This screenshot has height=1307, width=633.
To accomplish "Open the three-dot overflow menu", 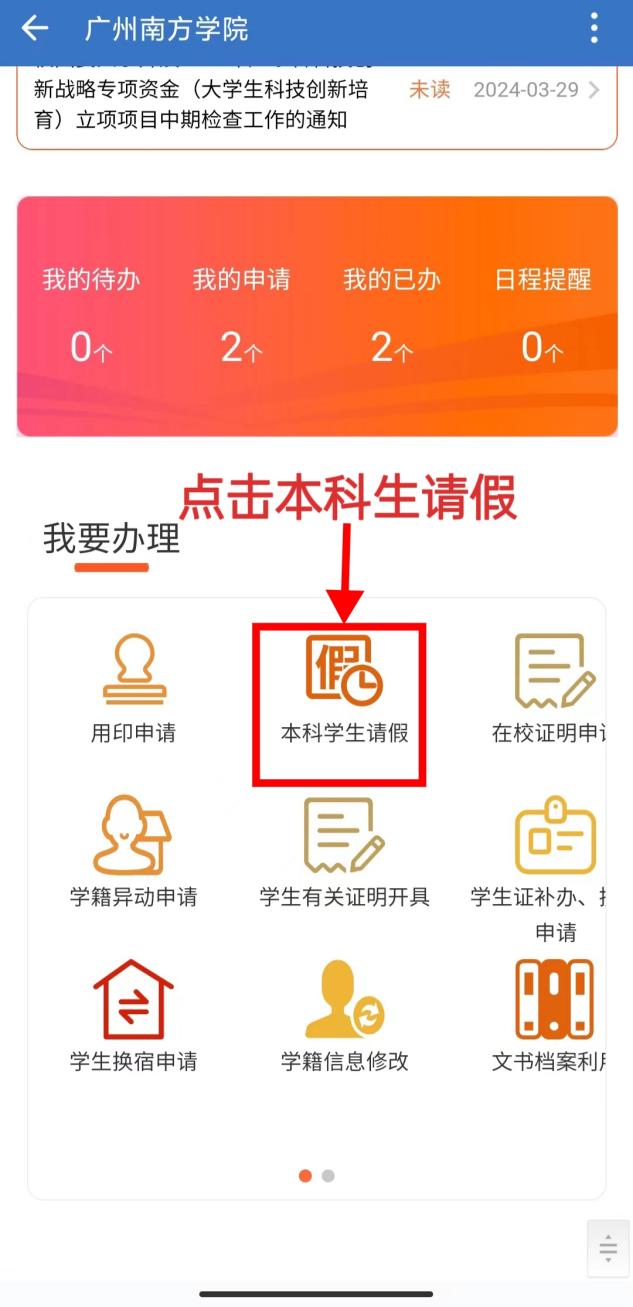I will (594, 29).
